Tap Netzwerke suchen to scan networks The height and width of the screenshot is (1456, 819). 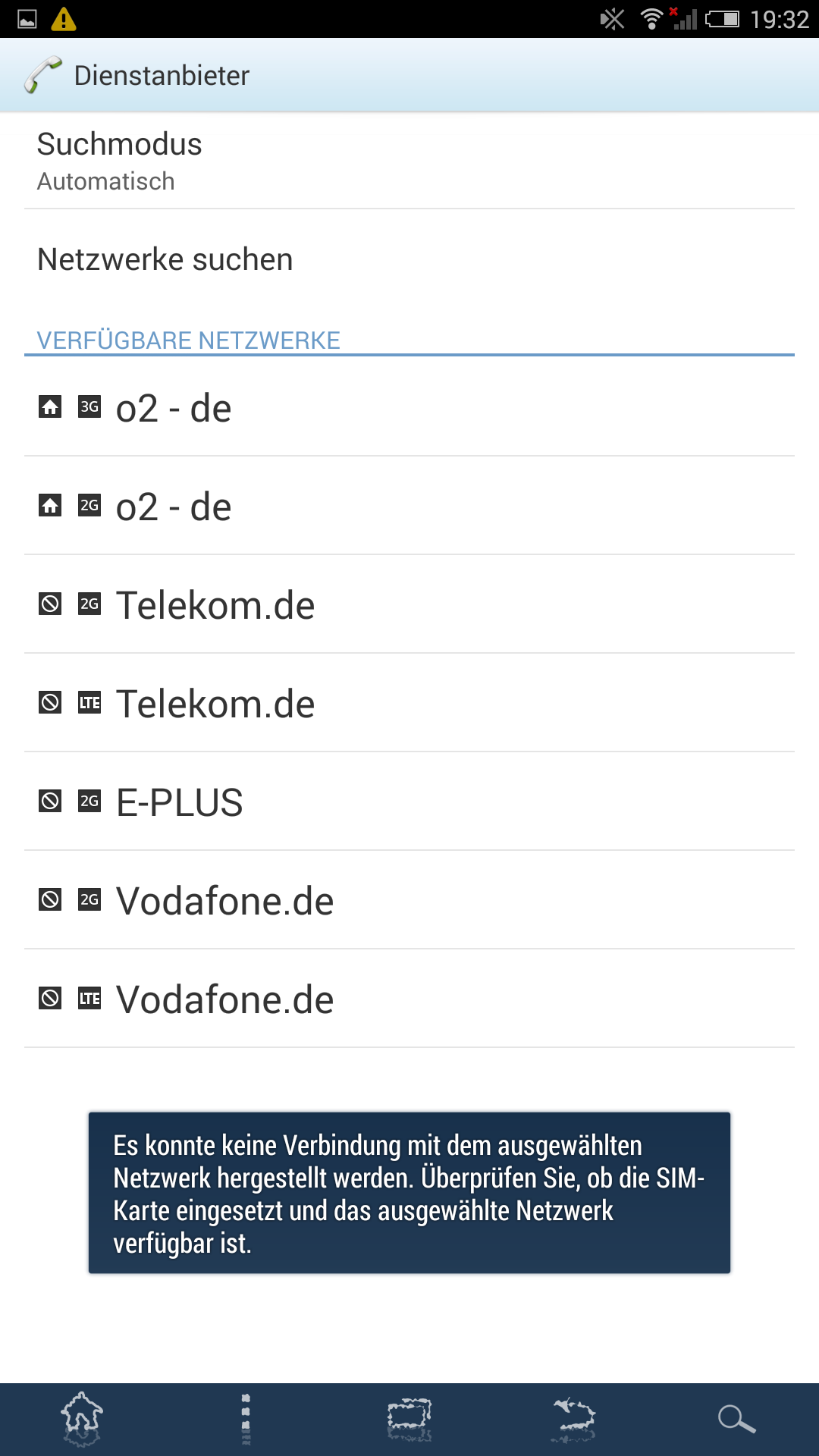[x=409, y=259]
